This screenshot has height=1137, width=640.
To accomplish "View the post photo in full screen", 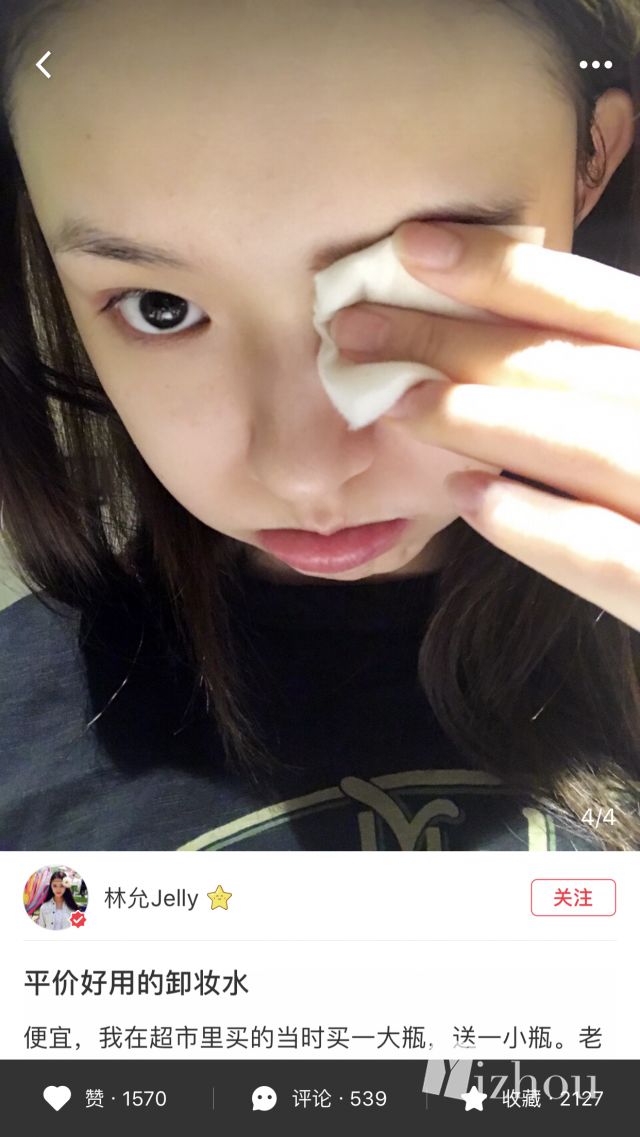I will coord(320,450).
